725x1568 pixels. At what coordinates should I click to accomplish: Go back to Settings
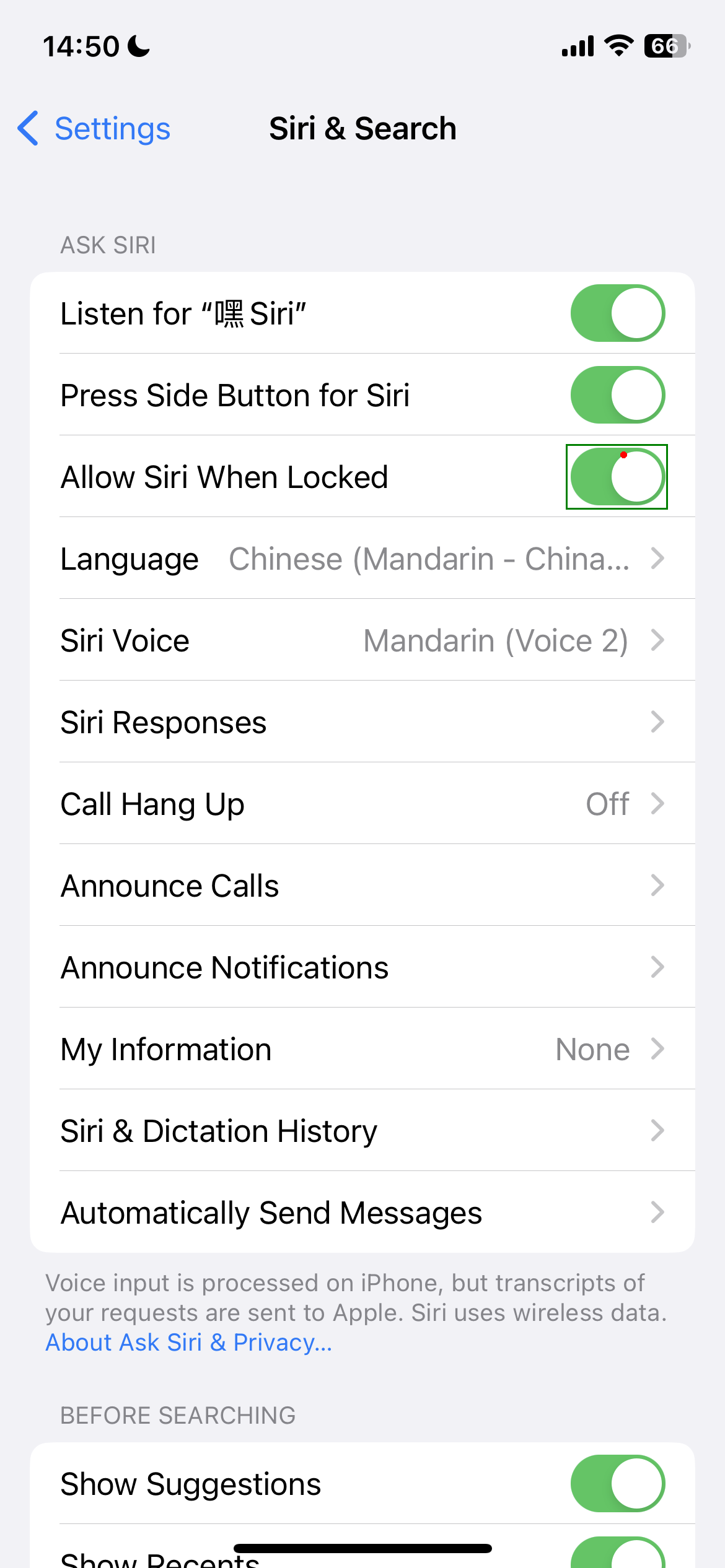pyautogui.click(x=94, y=129)
